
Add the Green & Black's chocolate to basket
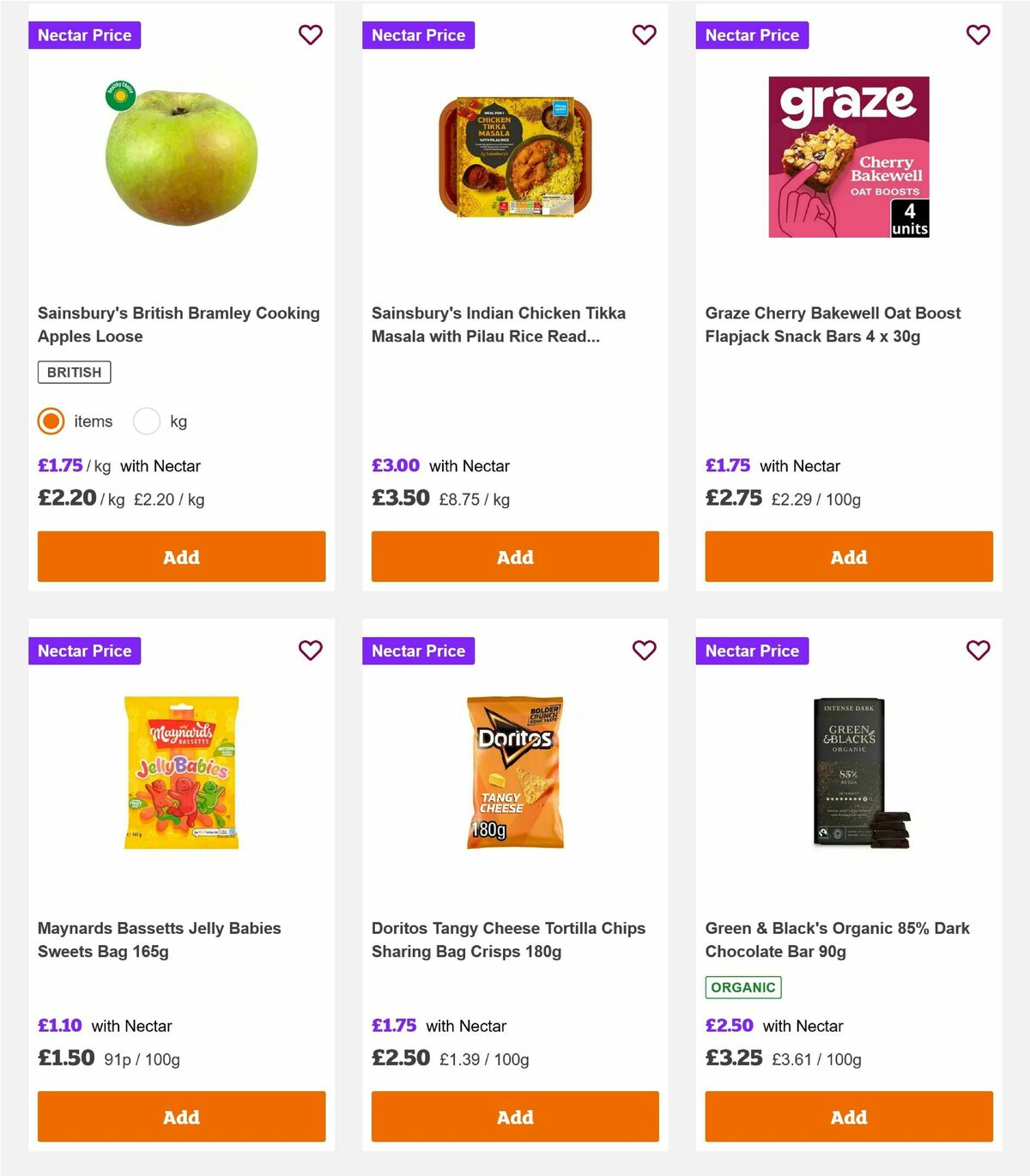[848, 1117]
